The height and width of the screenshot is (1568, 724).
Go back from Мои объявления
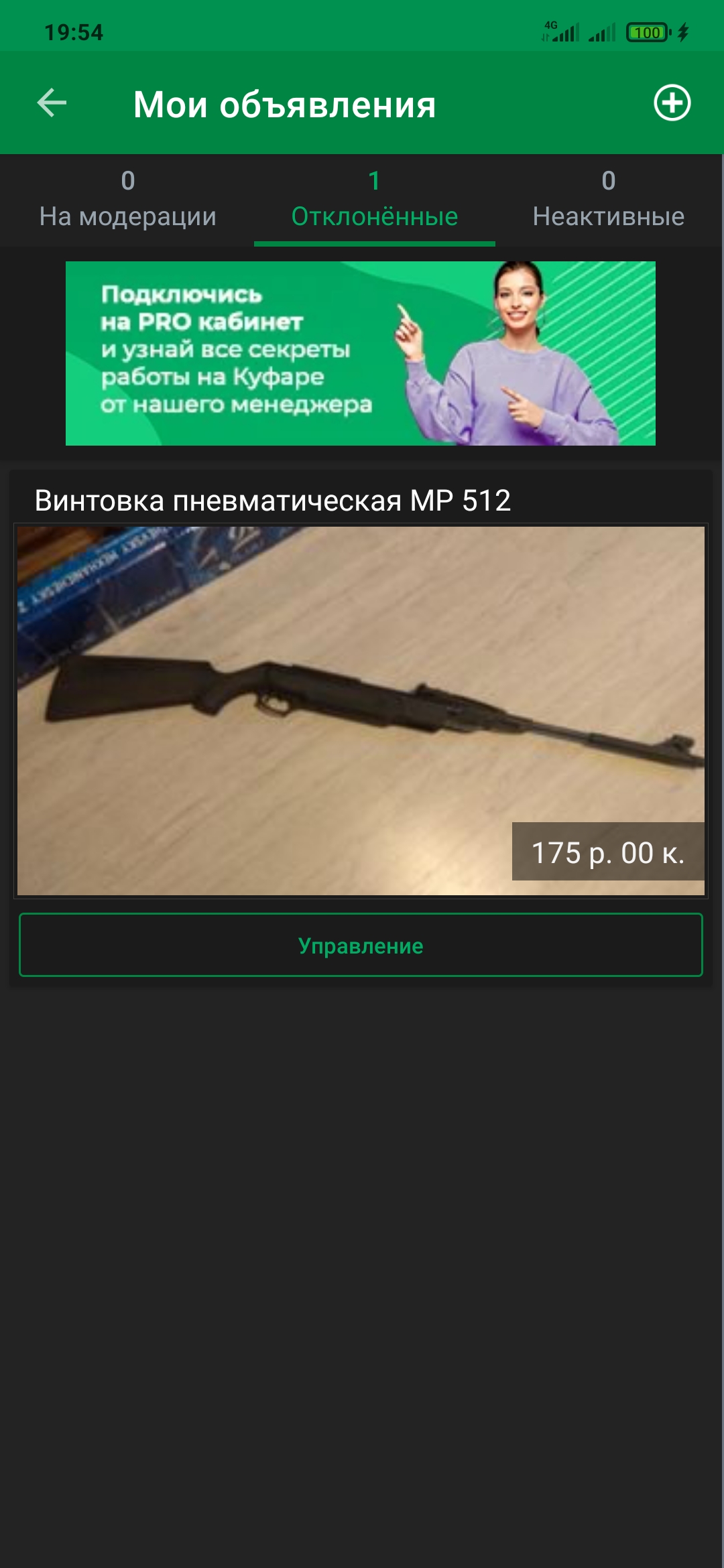point(52,103)
